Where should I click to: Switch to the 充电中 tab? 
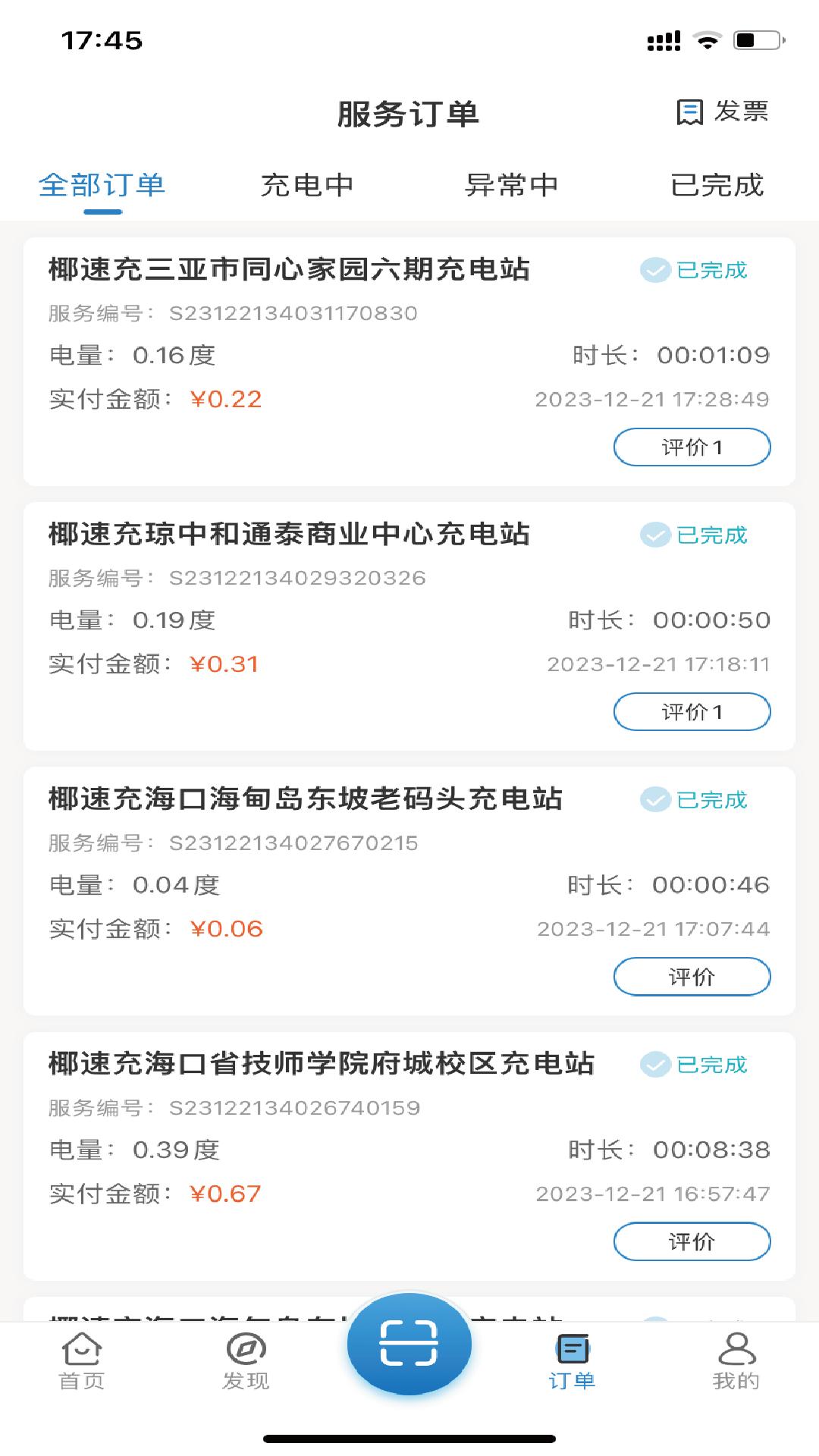click(307, 186)
